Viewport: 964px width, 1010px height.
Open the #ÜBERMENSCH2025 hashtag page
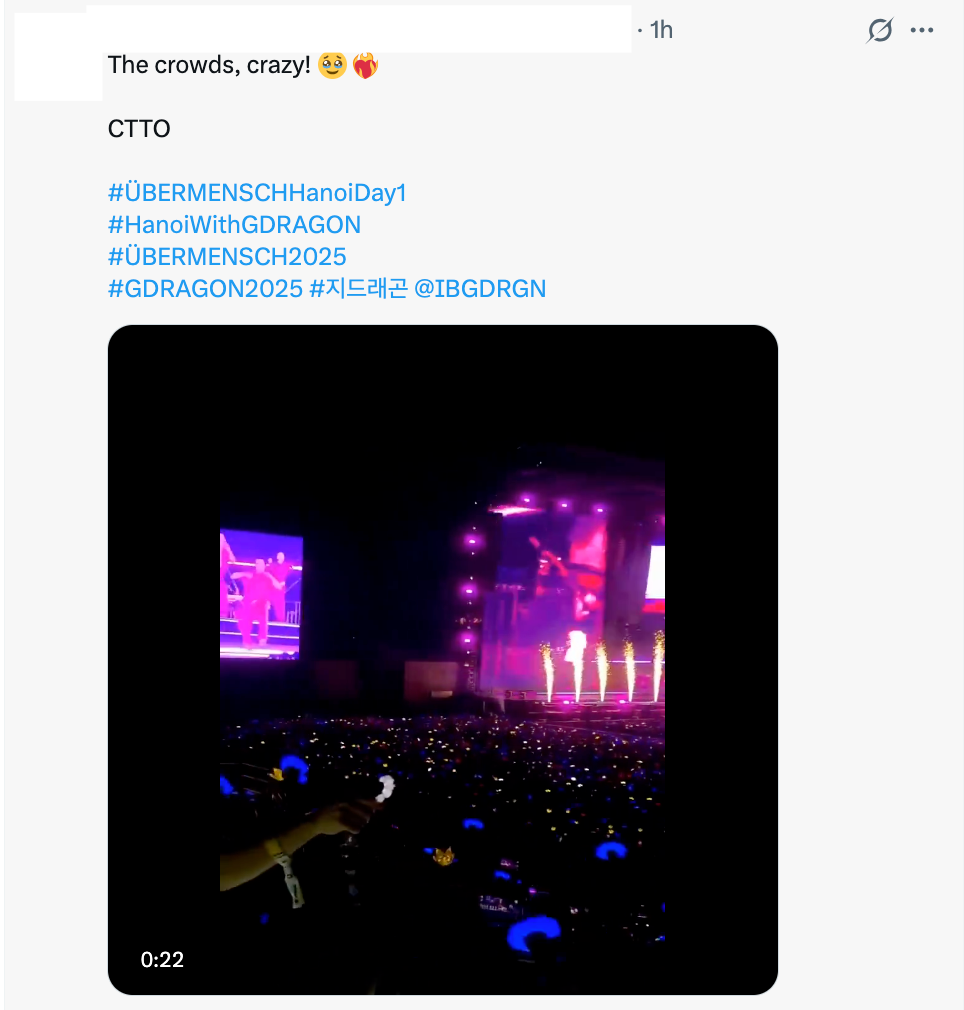(x=225, y=256)
